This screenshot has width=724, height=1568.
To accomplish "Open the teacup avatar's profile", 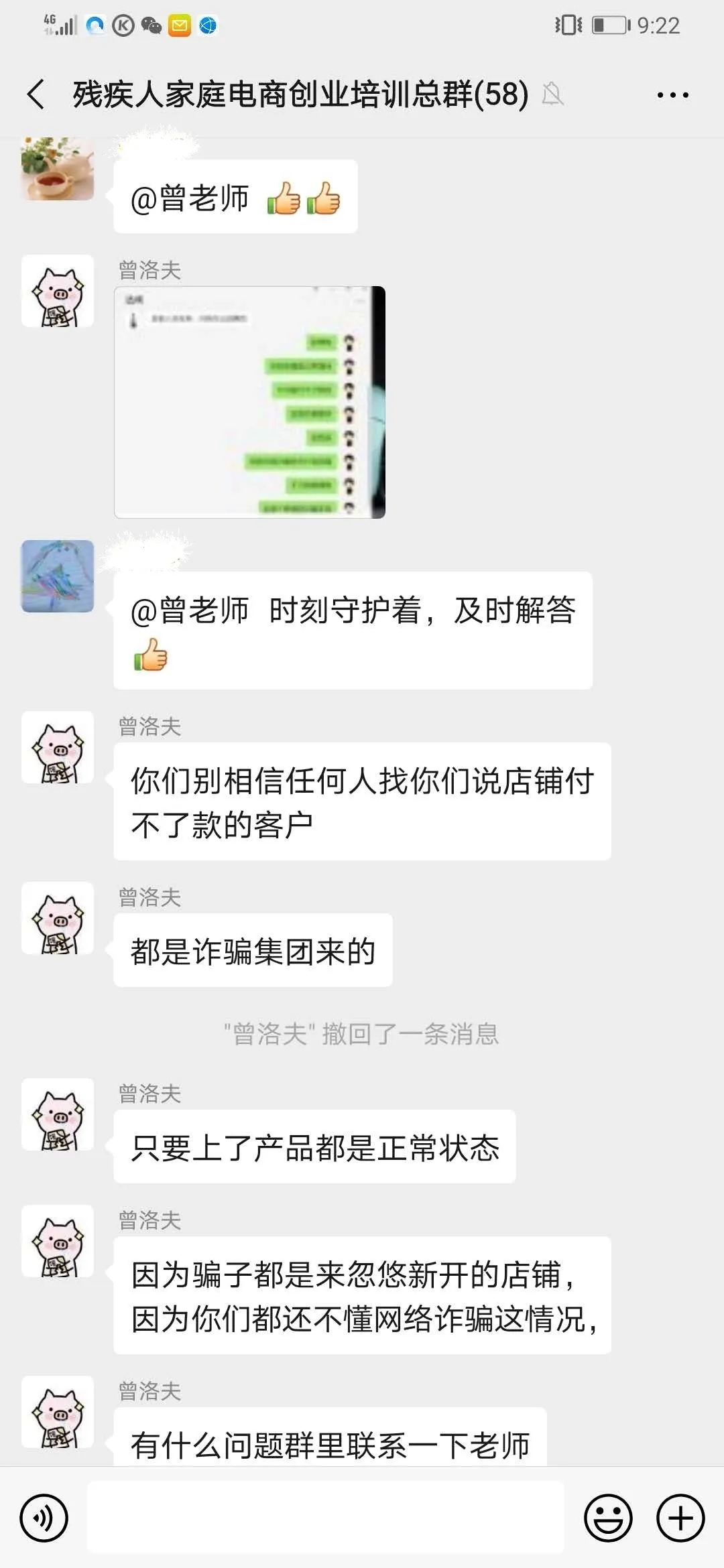I will click(x=58, y=169).
